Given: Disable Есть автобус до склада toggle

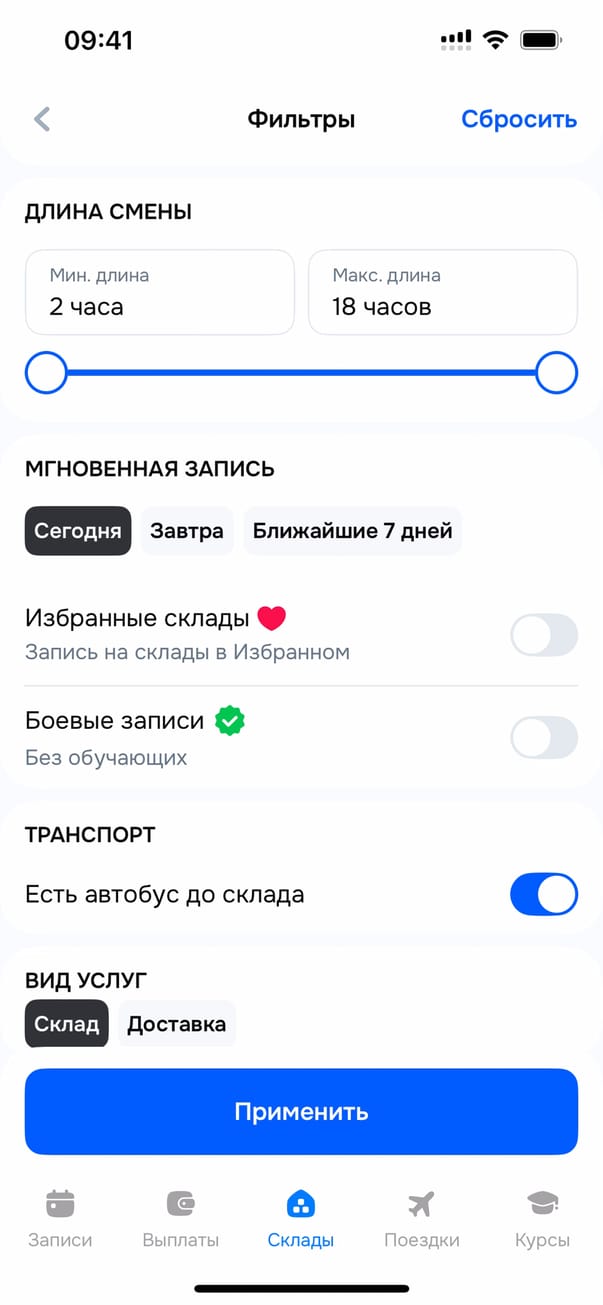Looking at the screenshot, I should tap(544, 894).
